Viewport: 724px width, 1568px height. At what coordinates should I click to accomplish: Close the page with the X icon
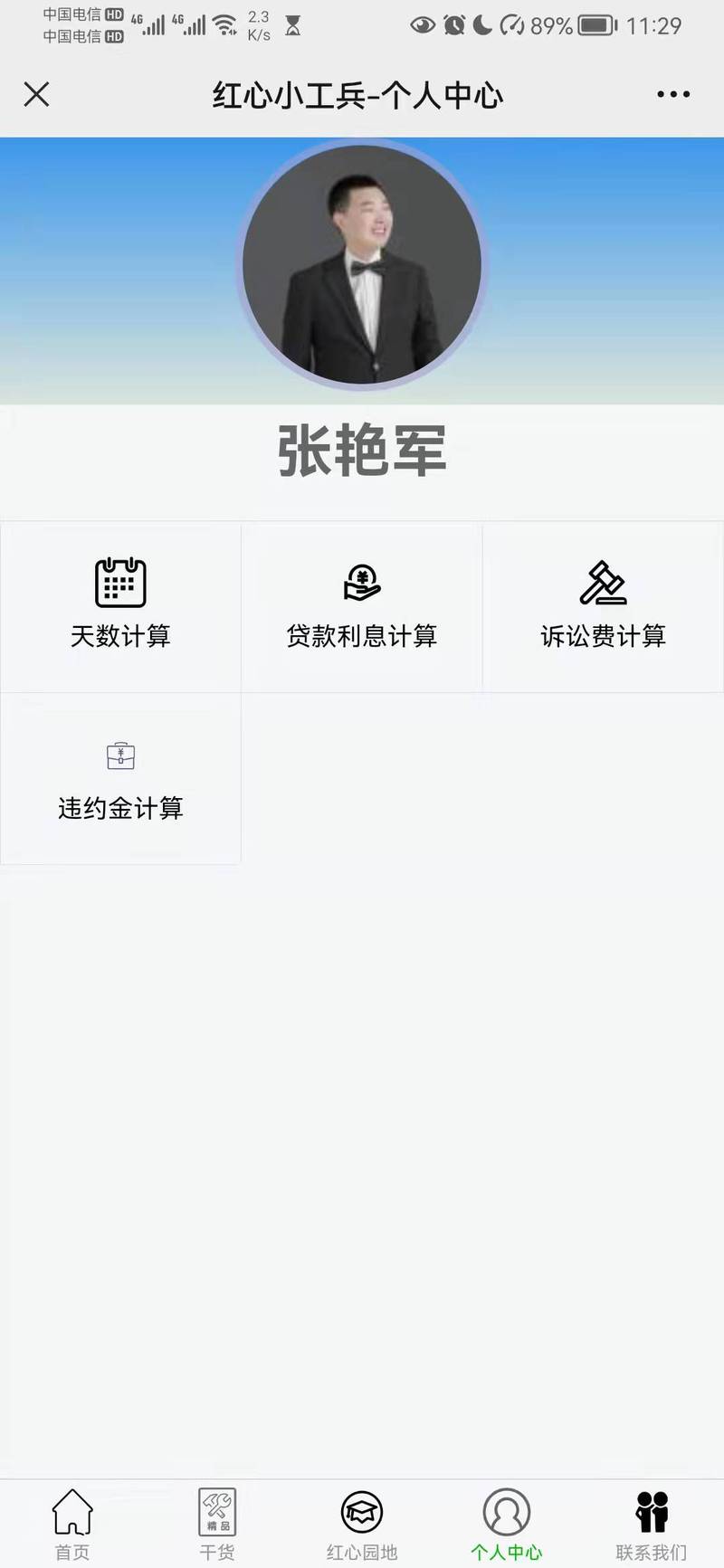36,94
